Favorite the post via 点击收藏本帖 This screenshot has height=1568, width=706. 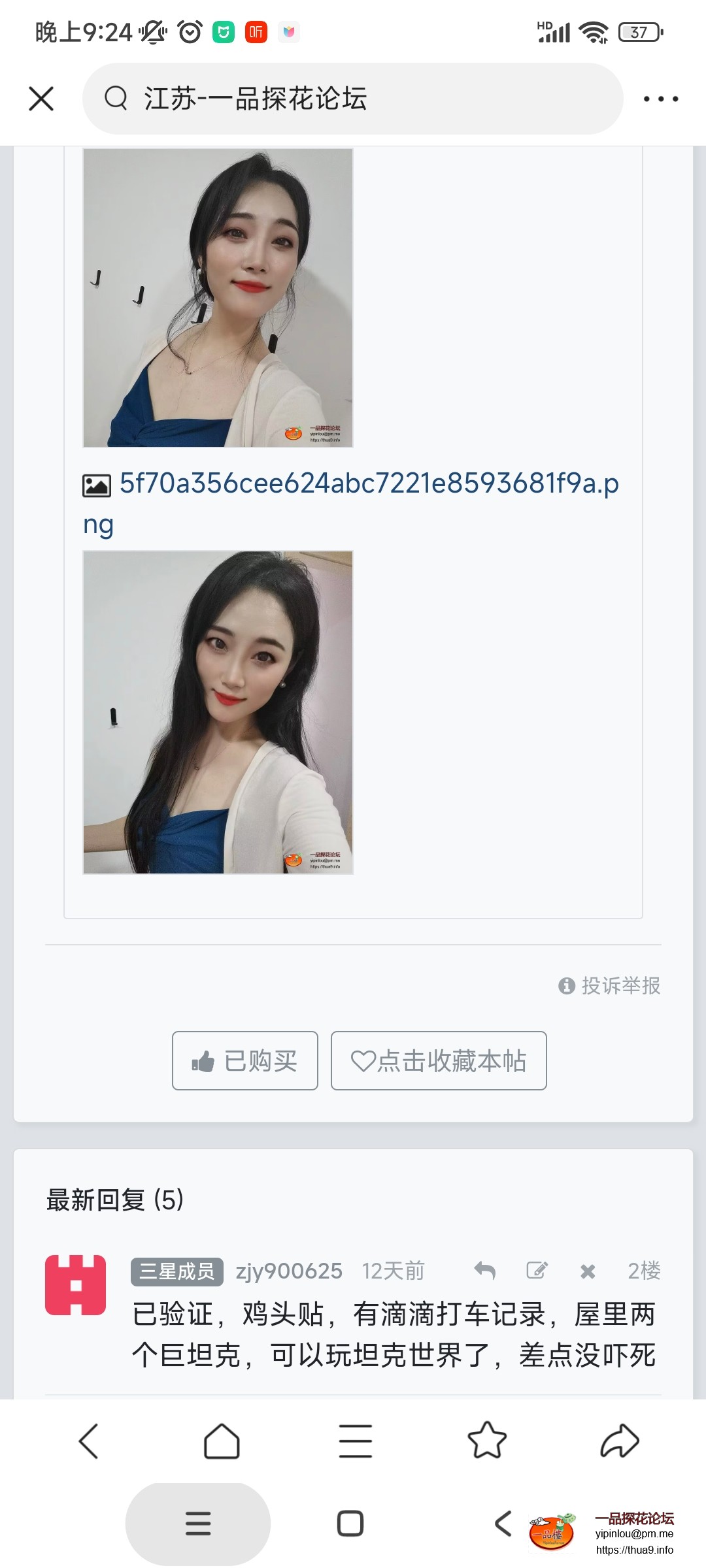pyautogui.click(x=439, y=1061)
